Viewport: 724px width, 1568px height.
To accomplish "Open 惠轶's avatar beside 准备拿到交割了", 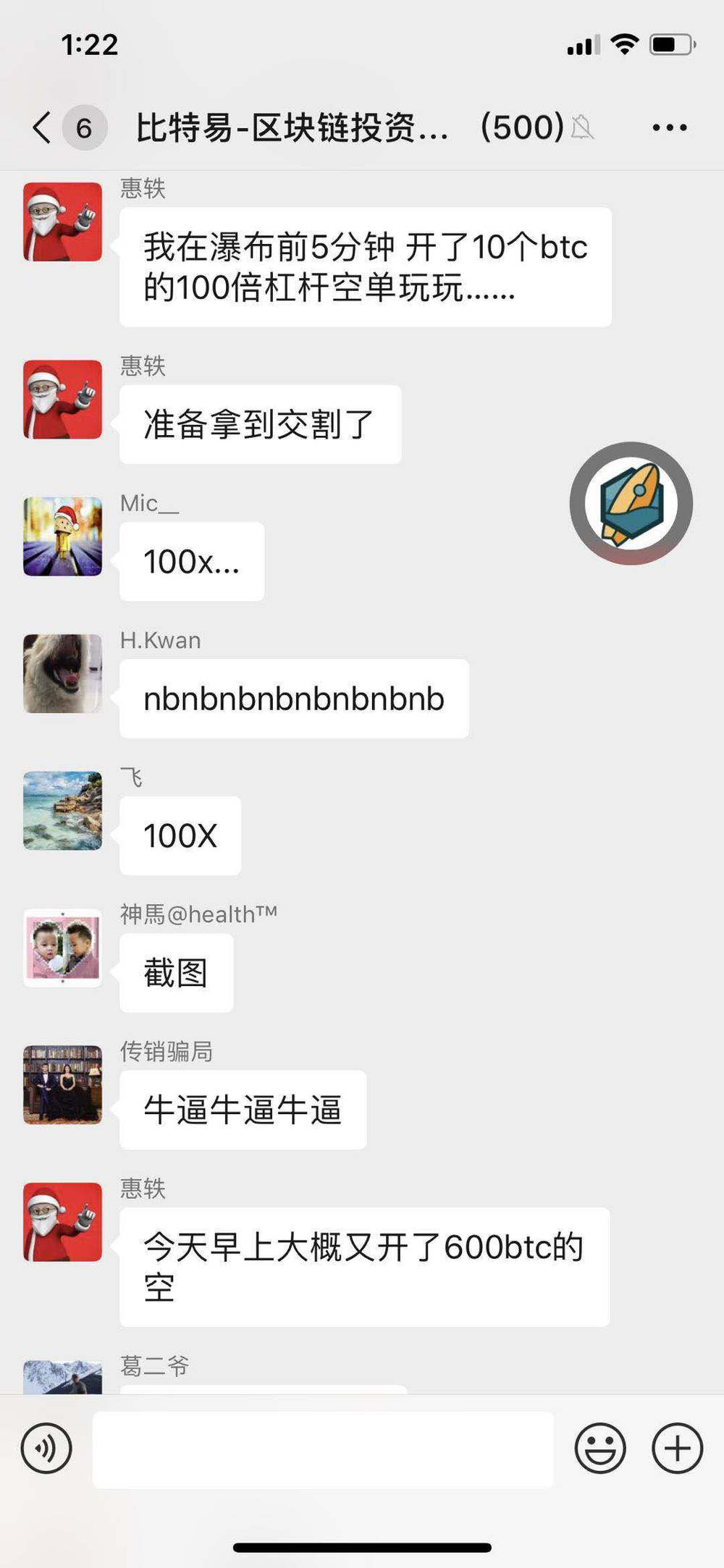I will tap(62, 400).
